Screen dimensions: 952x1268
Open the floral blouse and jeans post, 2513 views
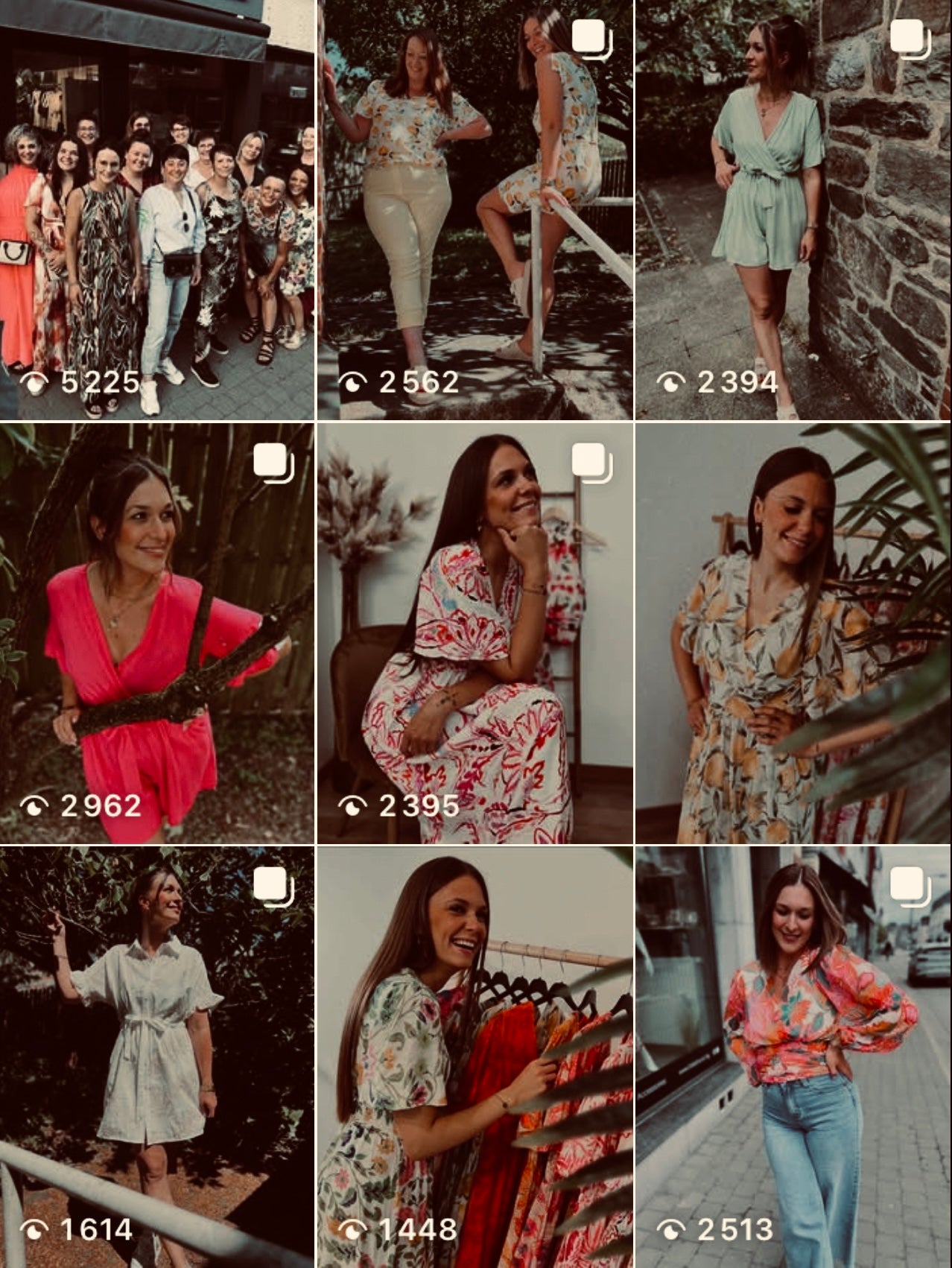click(793, 1056)
